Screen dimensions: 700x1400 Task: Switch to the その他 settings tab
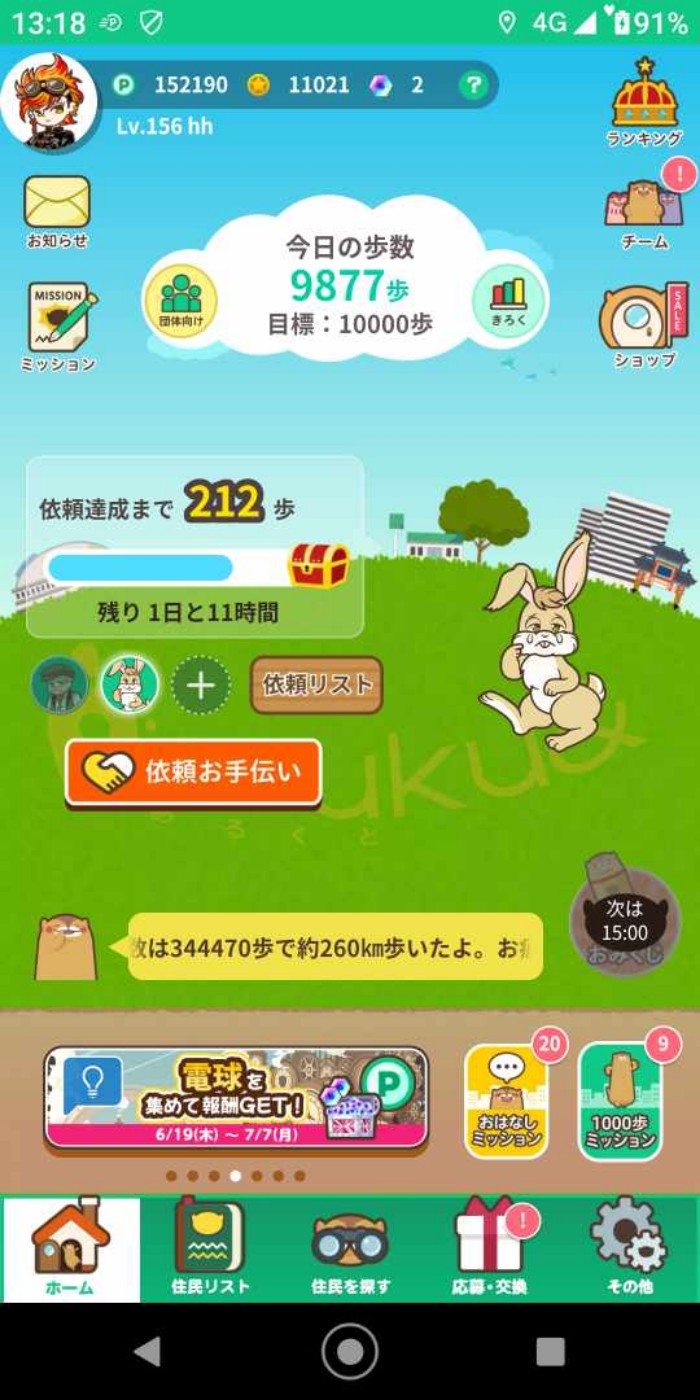(x=629, y=1250)
